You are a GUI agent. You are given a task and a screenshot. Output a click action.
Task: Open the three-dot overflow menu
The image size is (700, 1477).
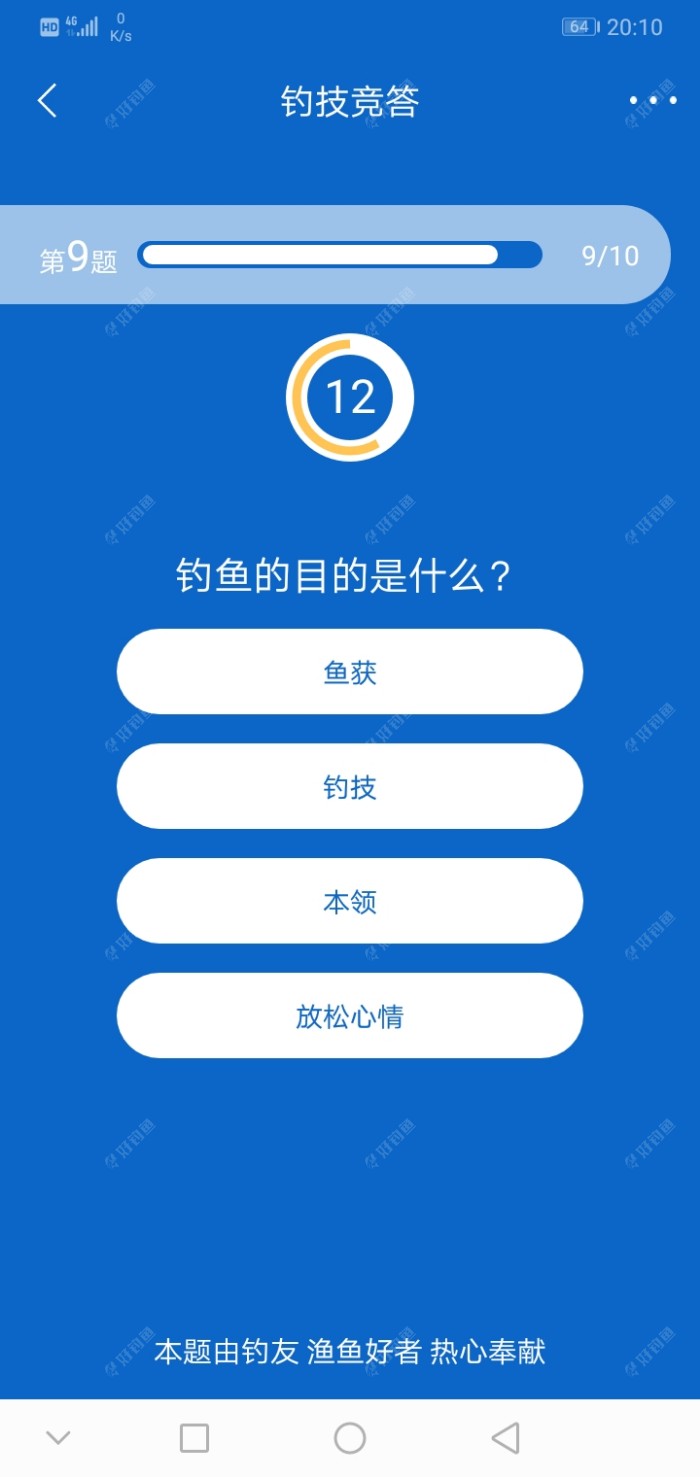point(652,100)
